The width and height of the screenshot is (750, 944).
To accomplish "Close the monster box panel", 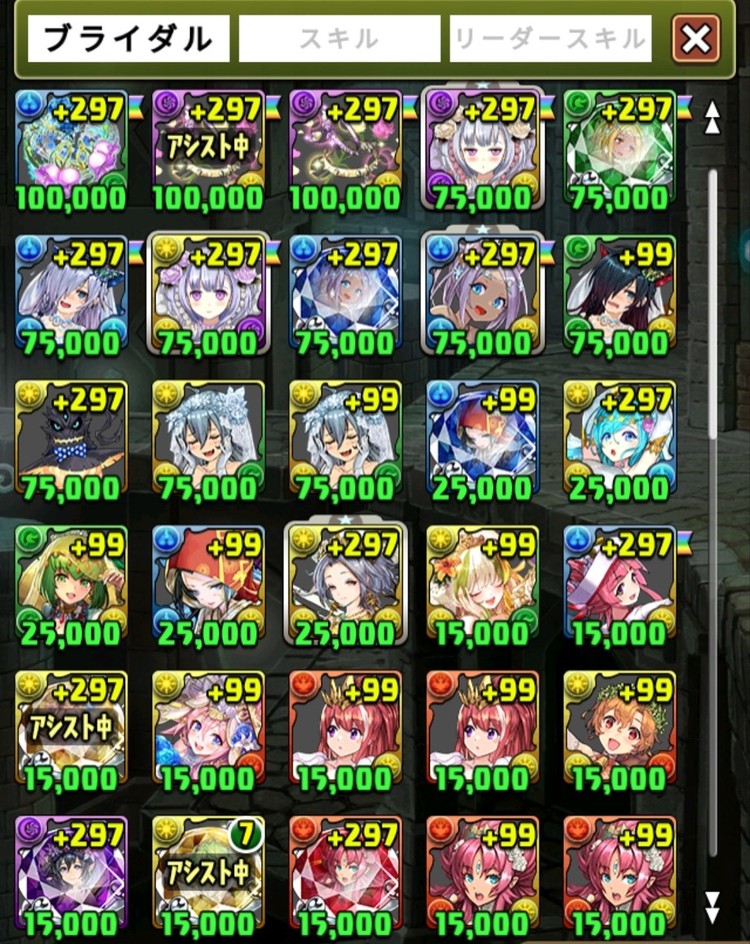I will coord(696,39).
